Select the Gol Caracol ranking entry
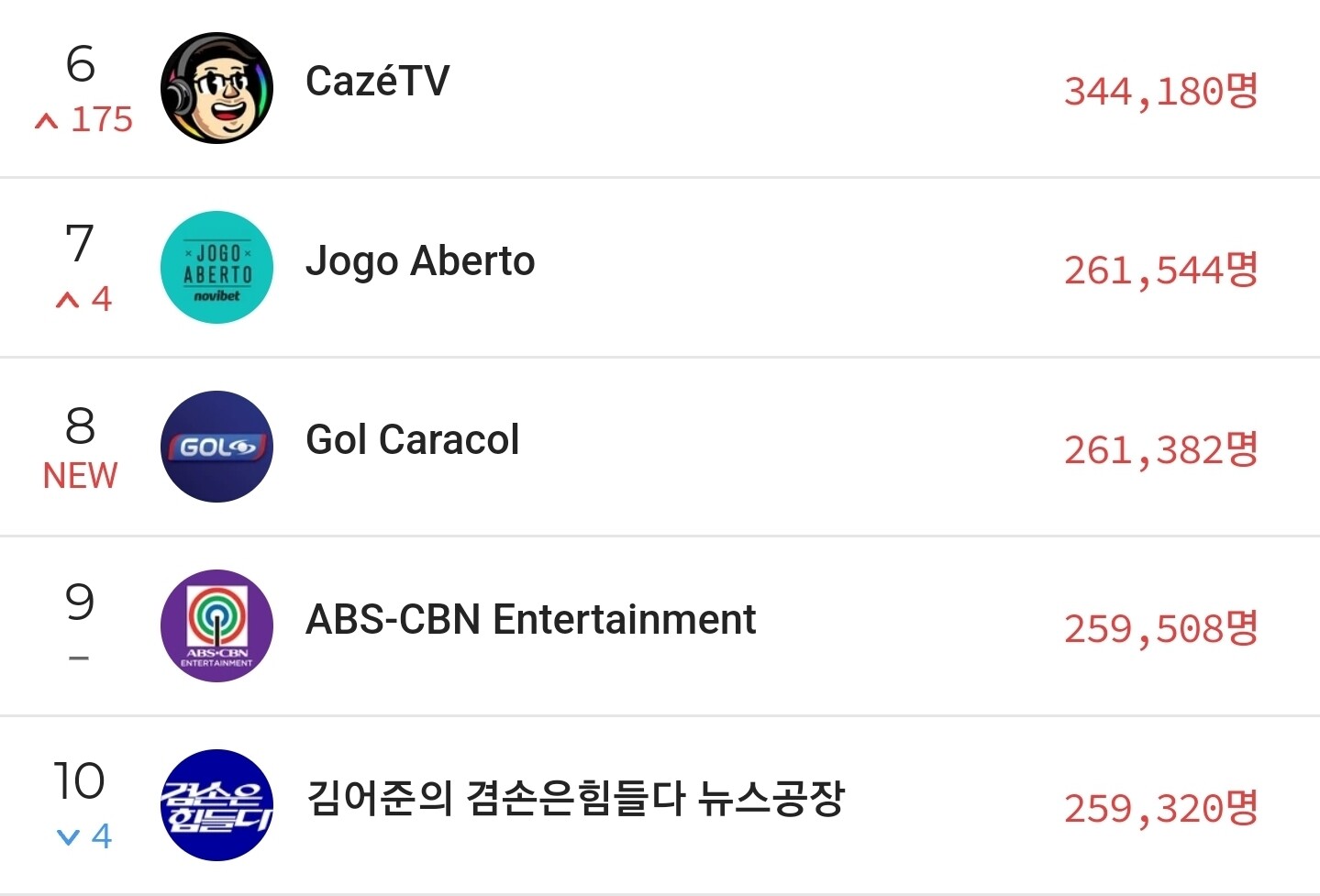Viewport: 1320px width, 896px height. [x=412, y=441]
